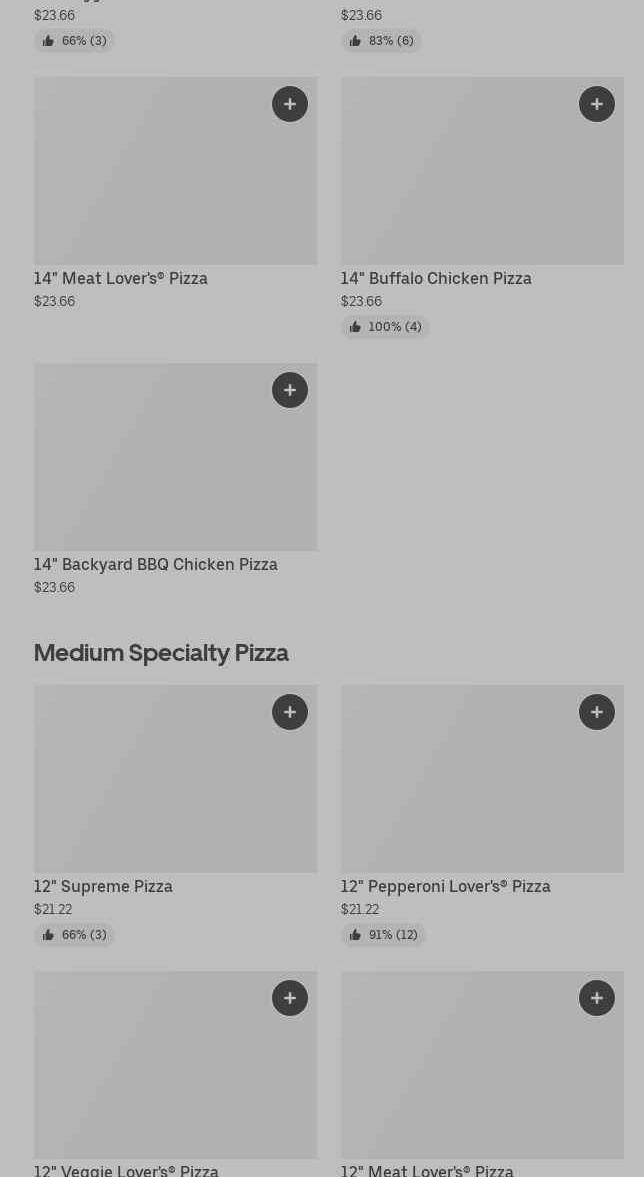Add 14" Backyard BBQ Chicken Pizza to cart
Viewport: 644px width, 1177px height.
[x=290, y=390]
